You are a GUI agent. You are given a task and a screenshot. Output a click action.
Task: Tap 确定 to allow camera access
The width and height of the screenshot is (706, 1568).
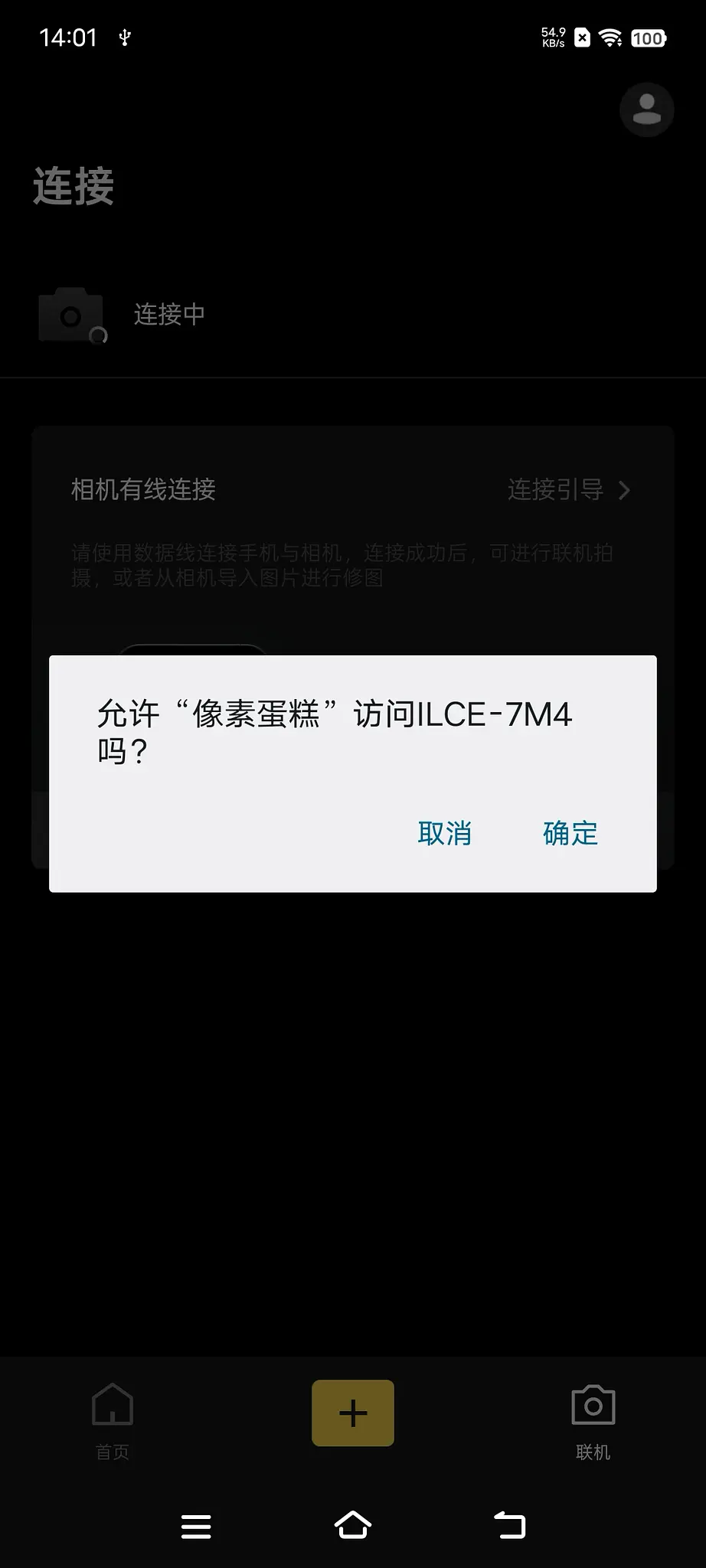click(x=570, y=833)
